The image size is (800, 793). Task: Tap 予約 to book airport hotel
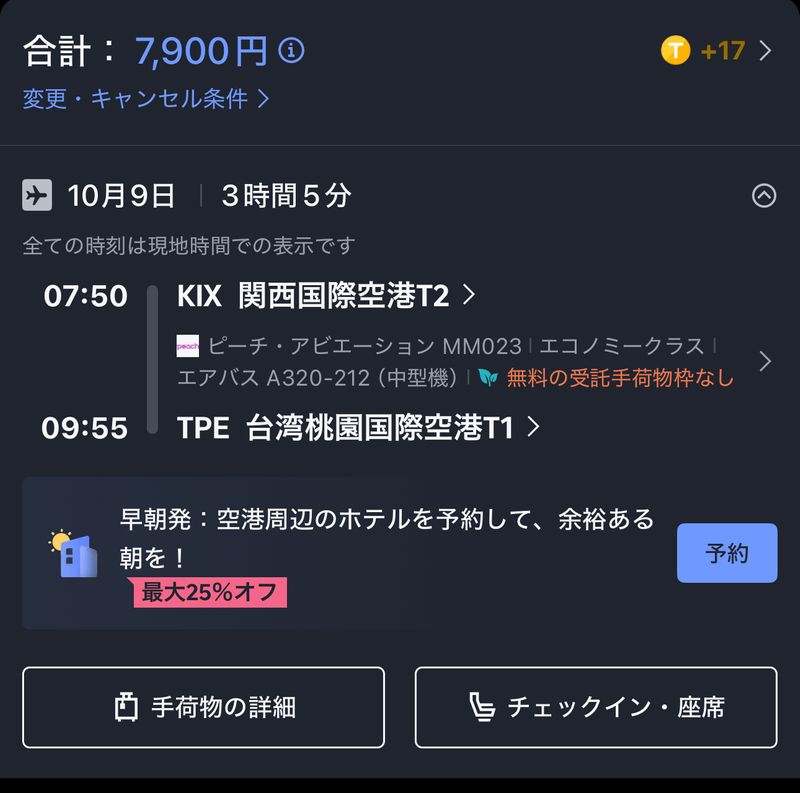[x=726, y=553]
